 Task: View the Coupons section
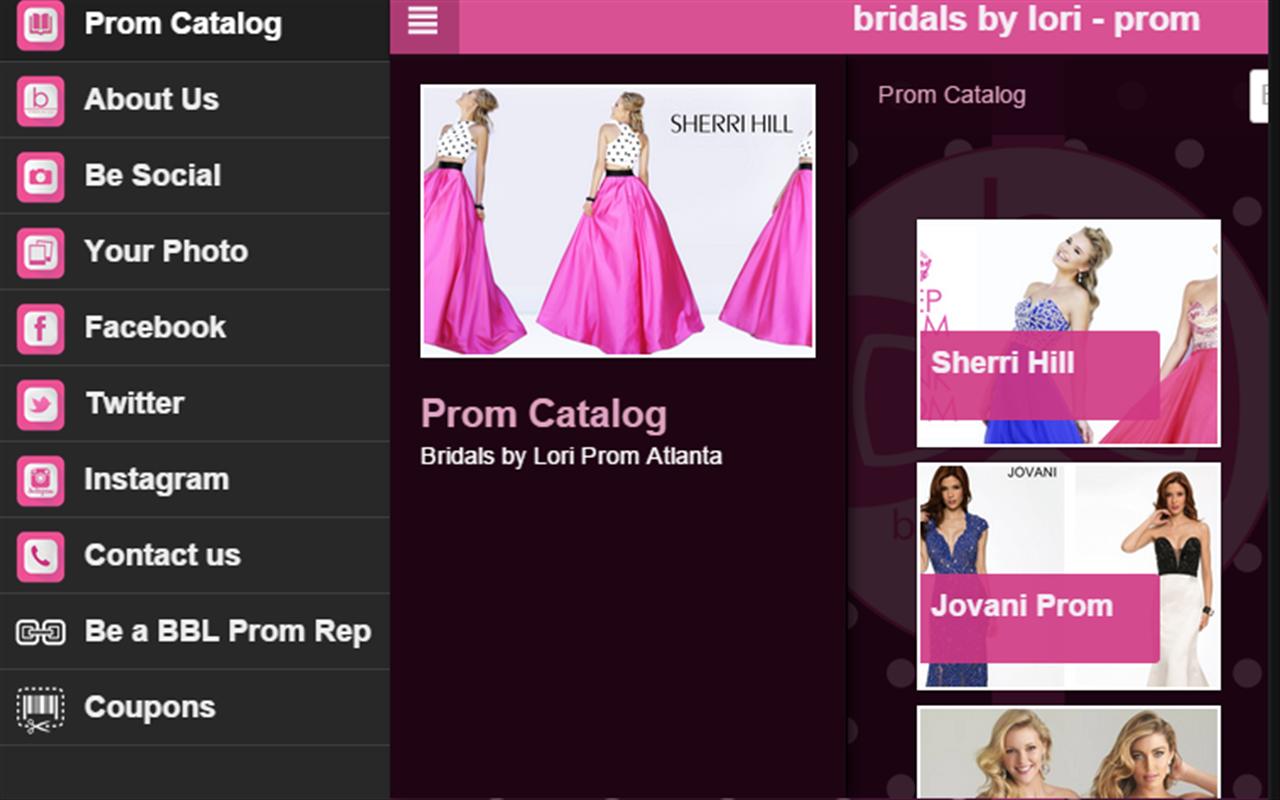(149, 707)
